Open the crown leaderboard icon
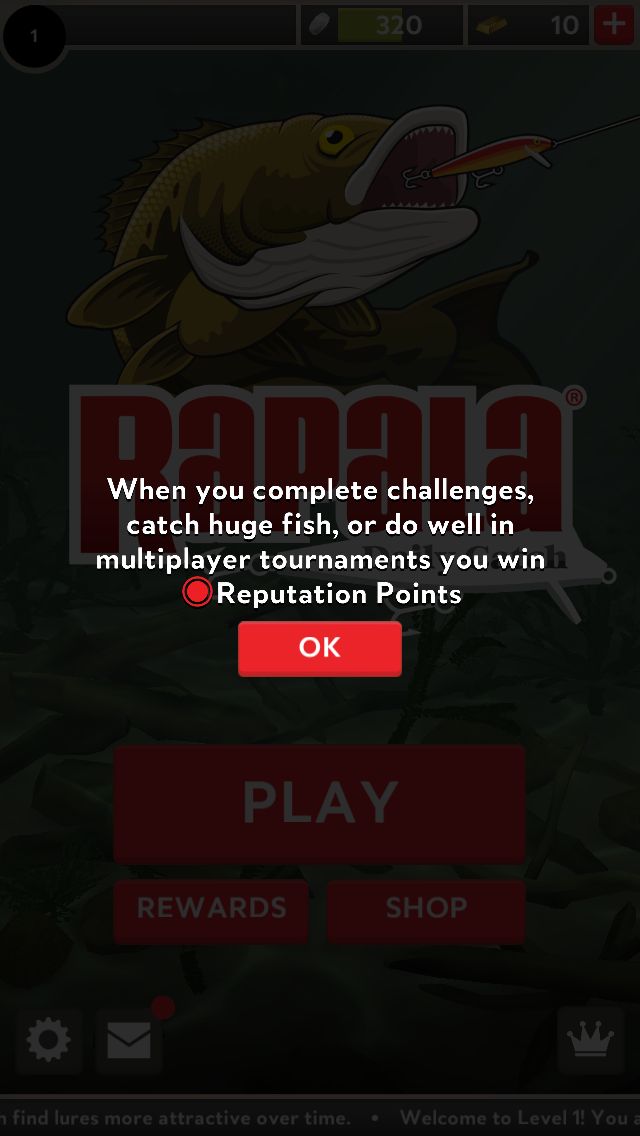 591,1040
